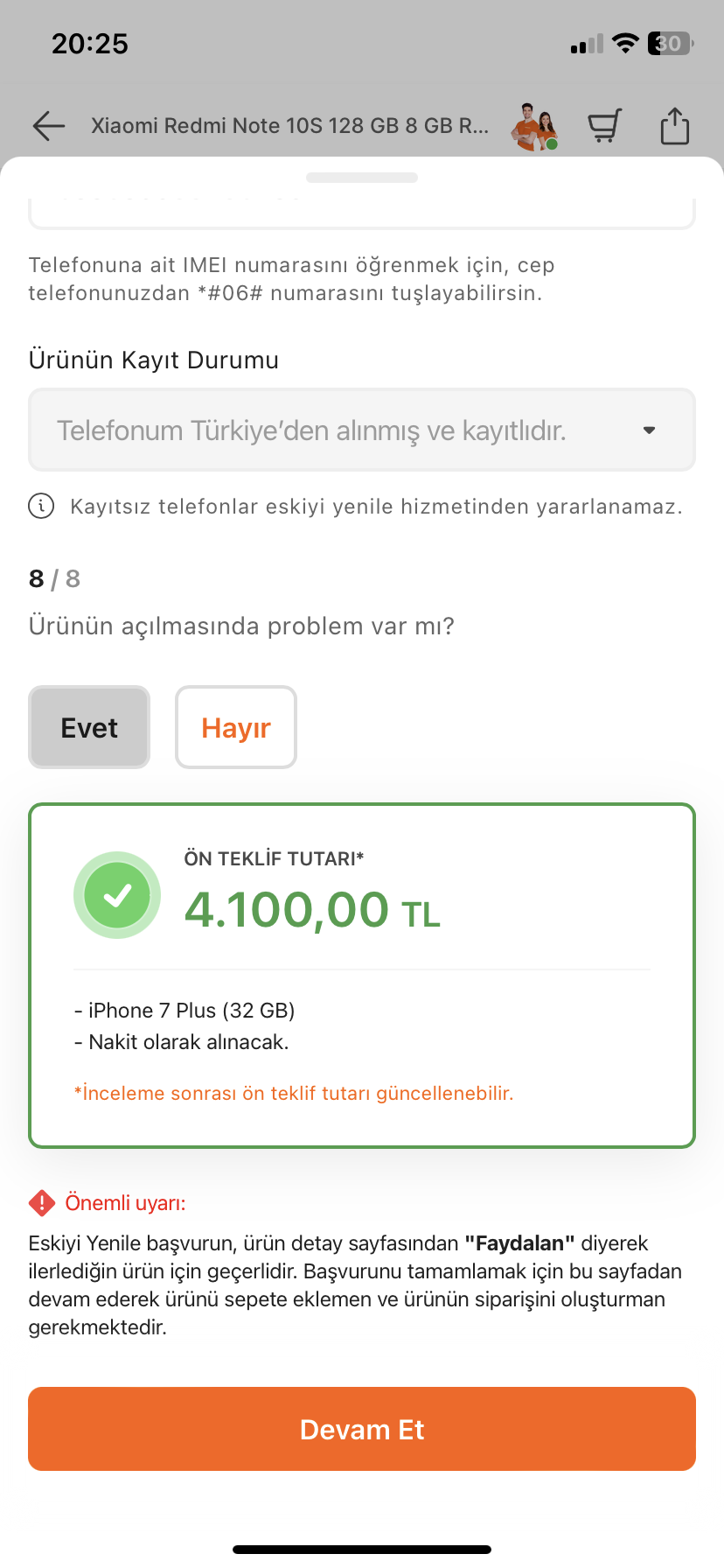Expand the Ürünün Kayıt Durumu dropdown
The height and width of the screenshot is (1568, 724).
click(362, 430)
